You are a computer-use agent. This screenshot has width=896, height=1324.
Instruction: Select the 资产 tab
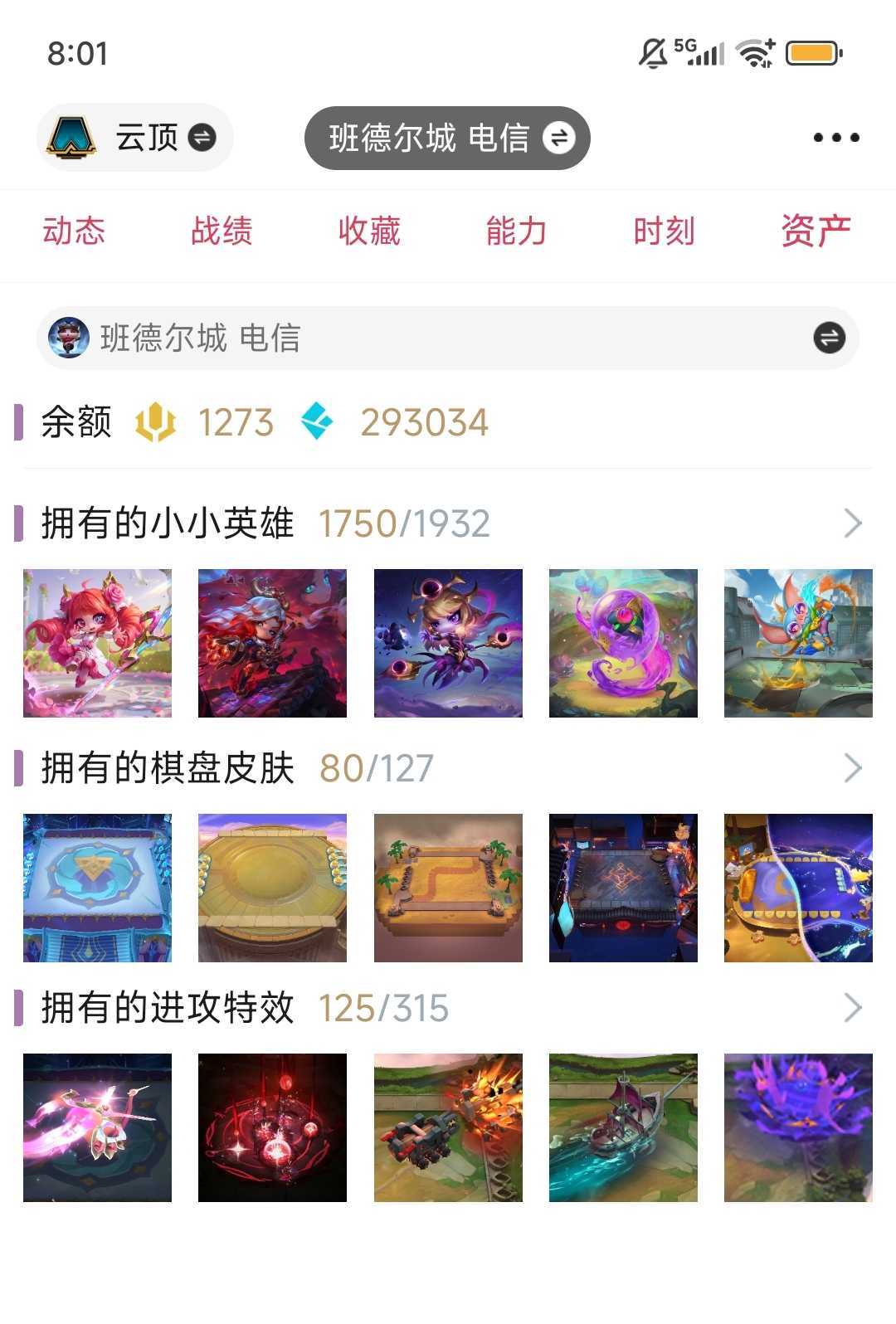coord(816,231)
